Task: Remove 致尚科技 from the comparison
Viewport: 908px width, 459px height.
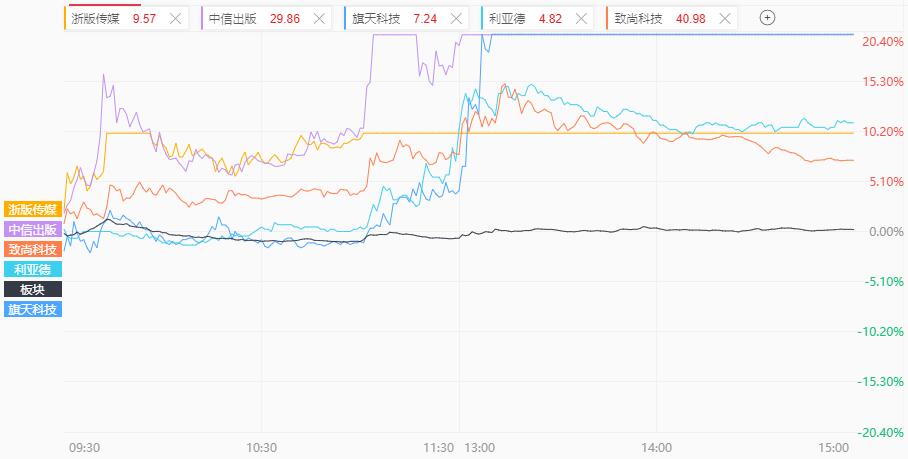Action: (724, 18)
